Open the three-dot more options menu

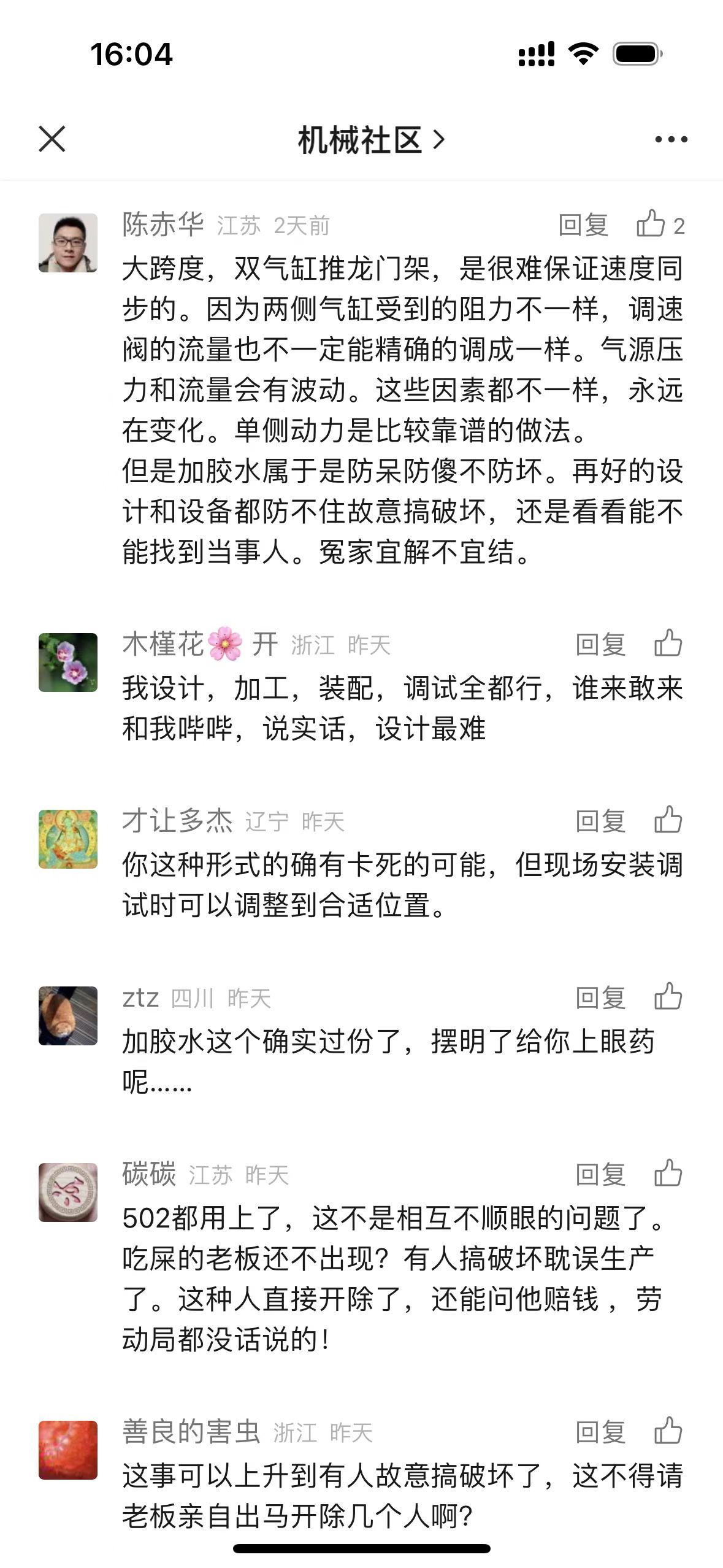671,139
